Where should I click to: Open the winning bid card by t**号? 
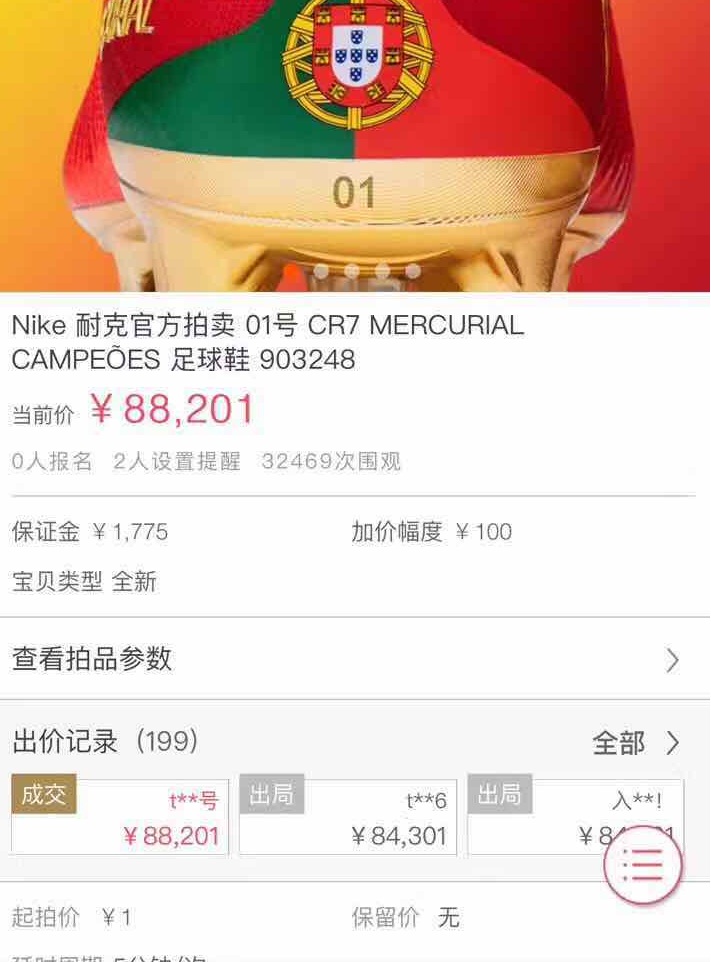pos(120,817)
